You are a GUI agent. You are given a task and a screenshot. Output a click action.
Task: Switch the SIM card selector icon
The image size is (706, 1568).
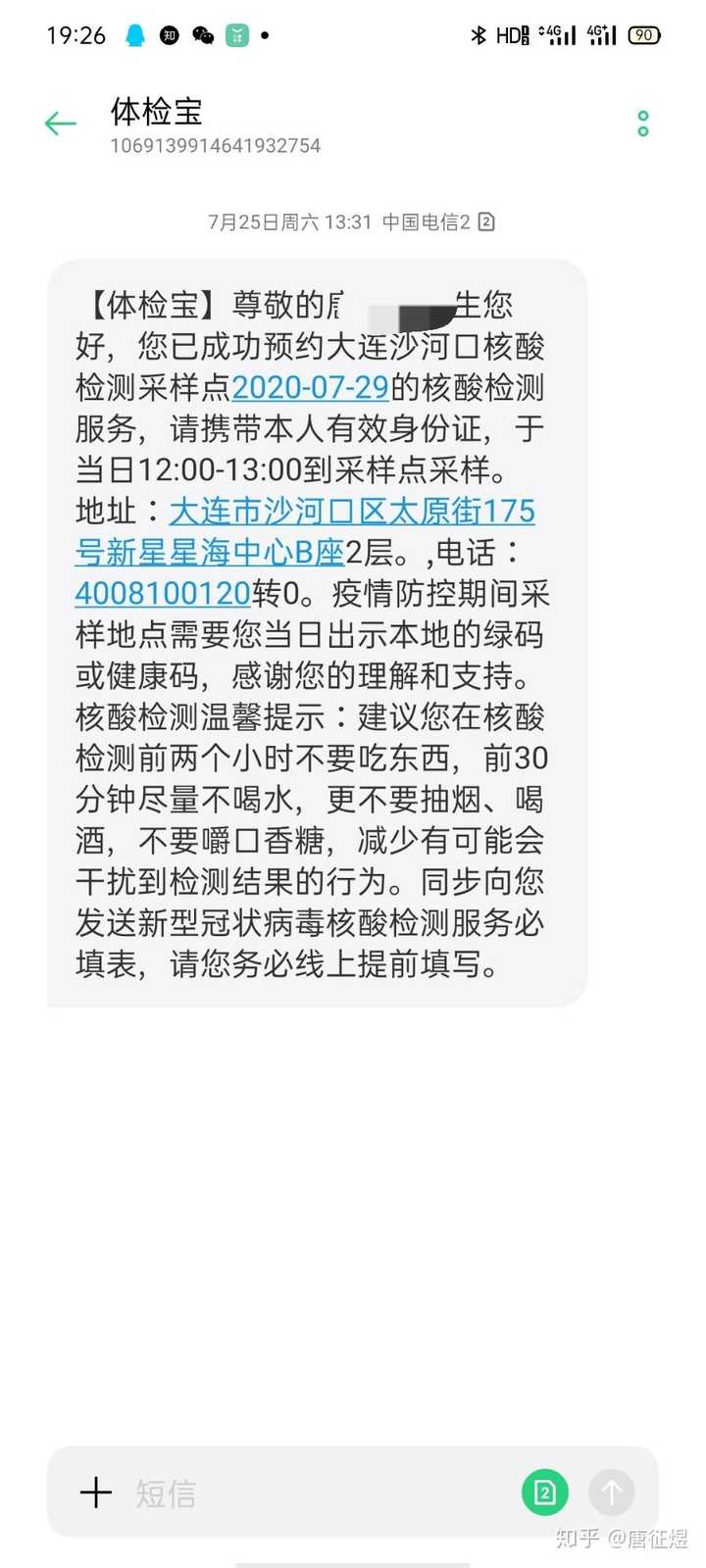545,1493
